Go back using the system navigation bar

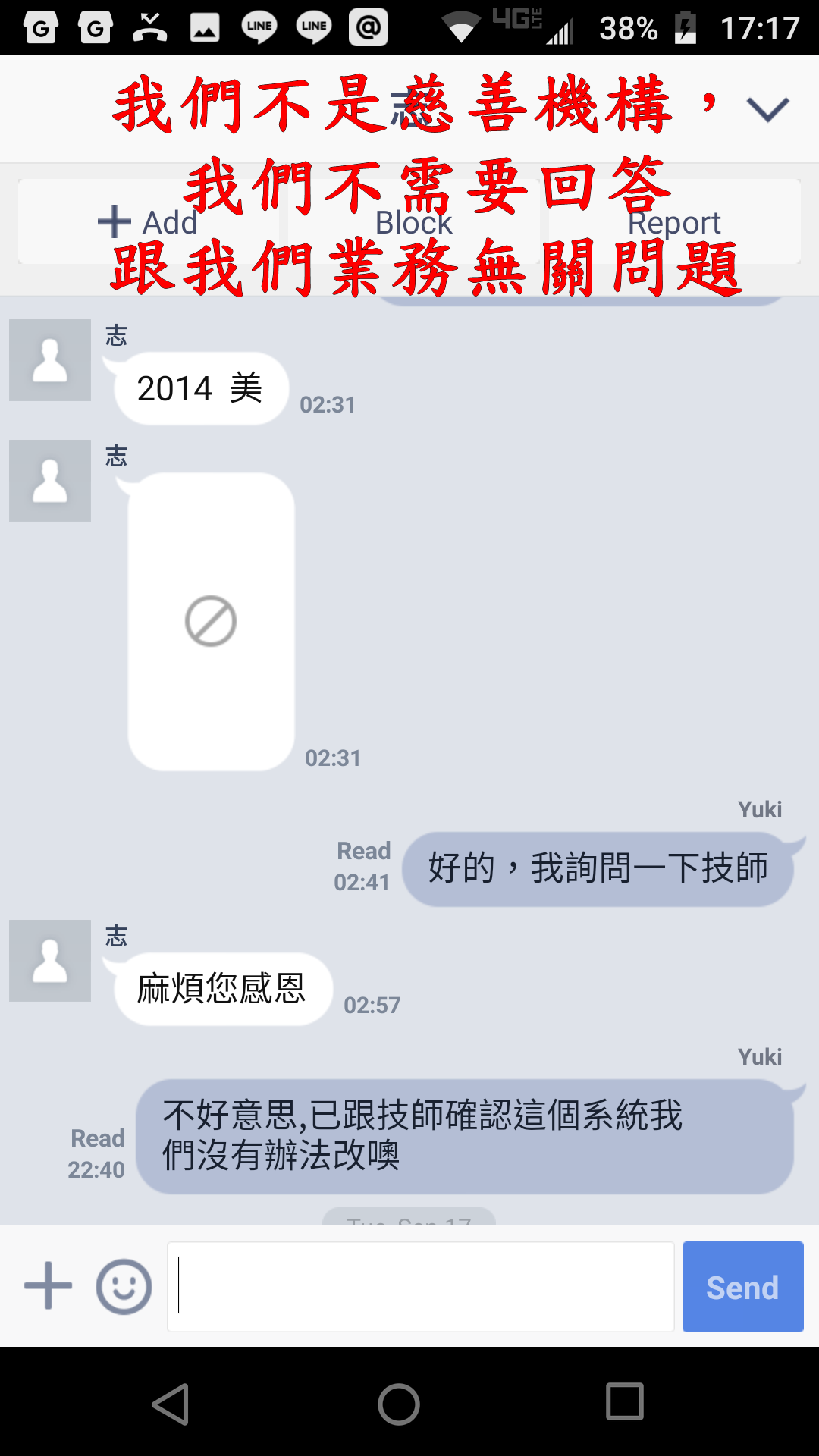pos(171,1404)
